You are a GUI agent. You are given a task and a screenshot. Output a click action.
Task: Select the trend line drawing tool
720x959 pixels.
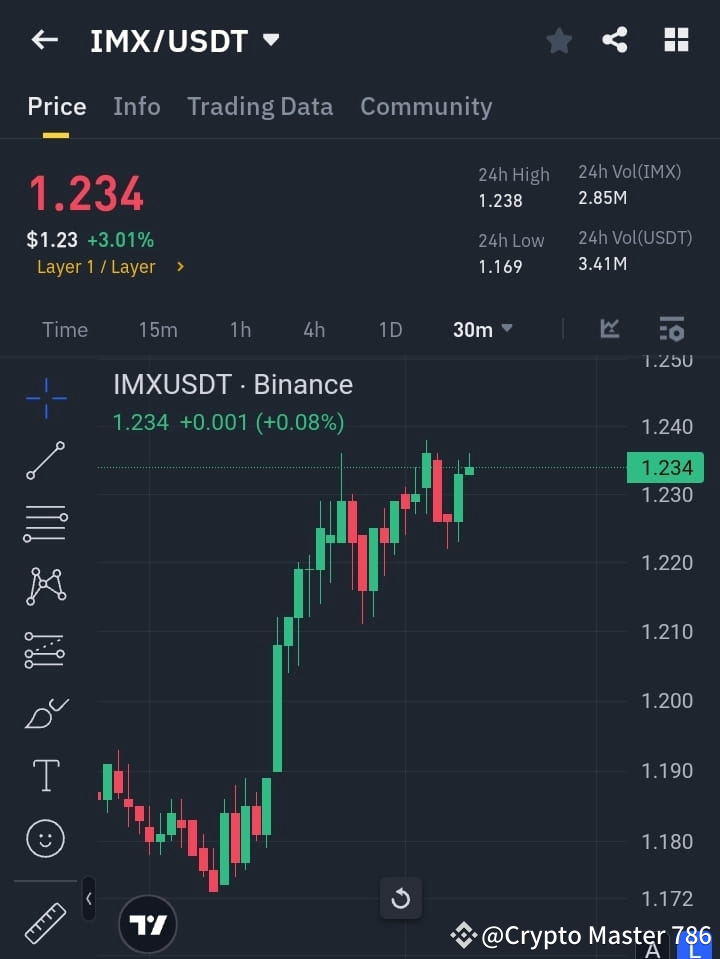pos(45,462)
